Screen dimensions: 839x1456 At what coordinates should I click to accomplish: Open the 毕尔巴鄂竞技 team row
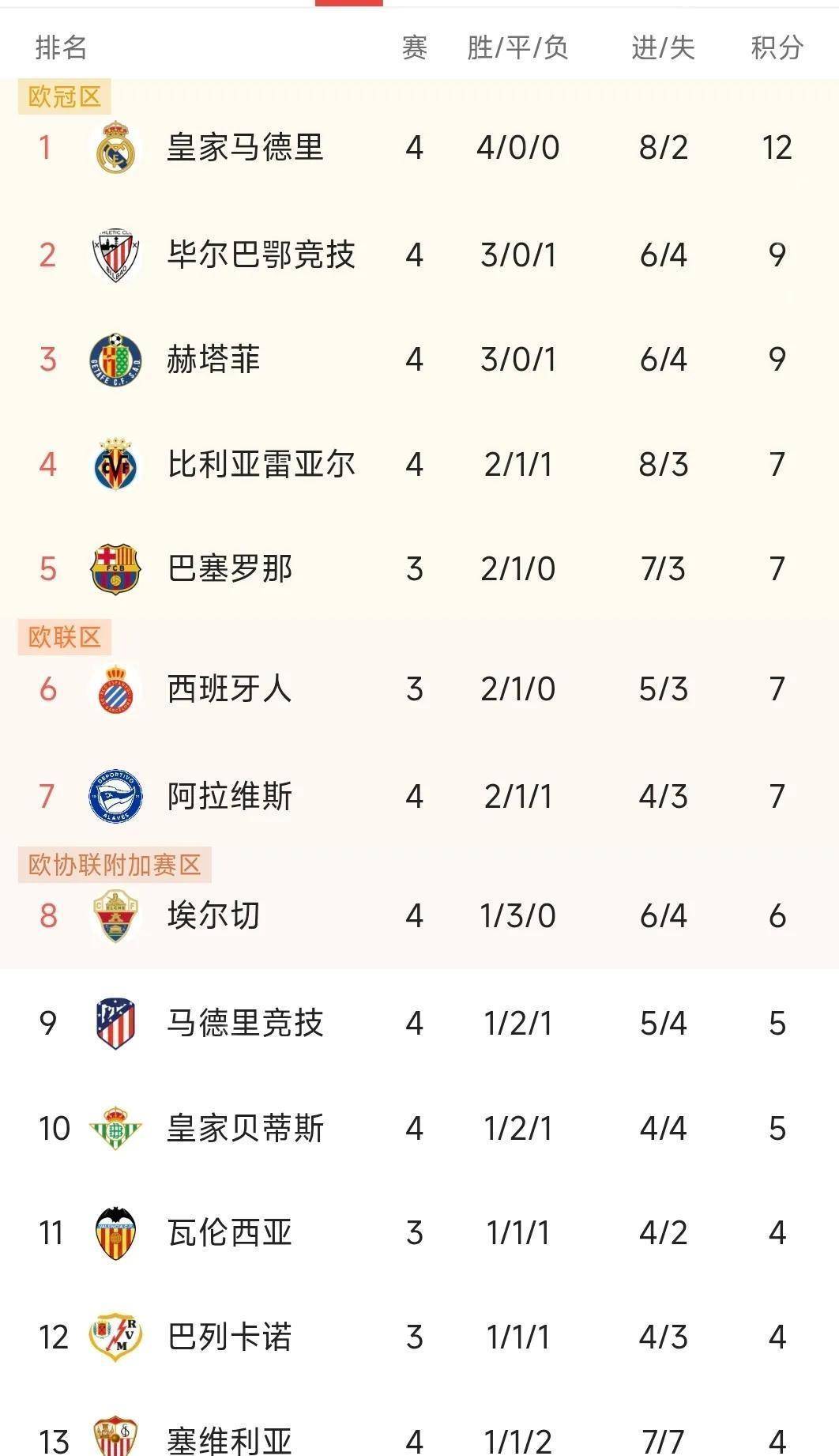click(419, 255)
